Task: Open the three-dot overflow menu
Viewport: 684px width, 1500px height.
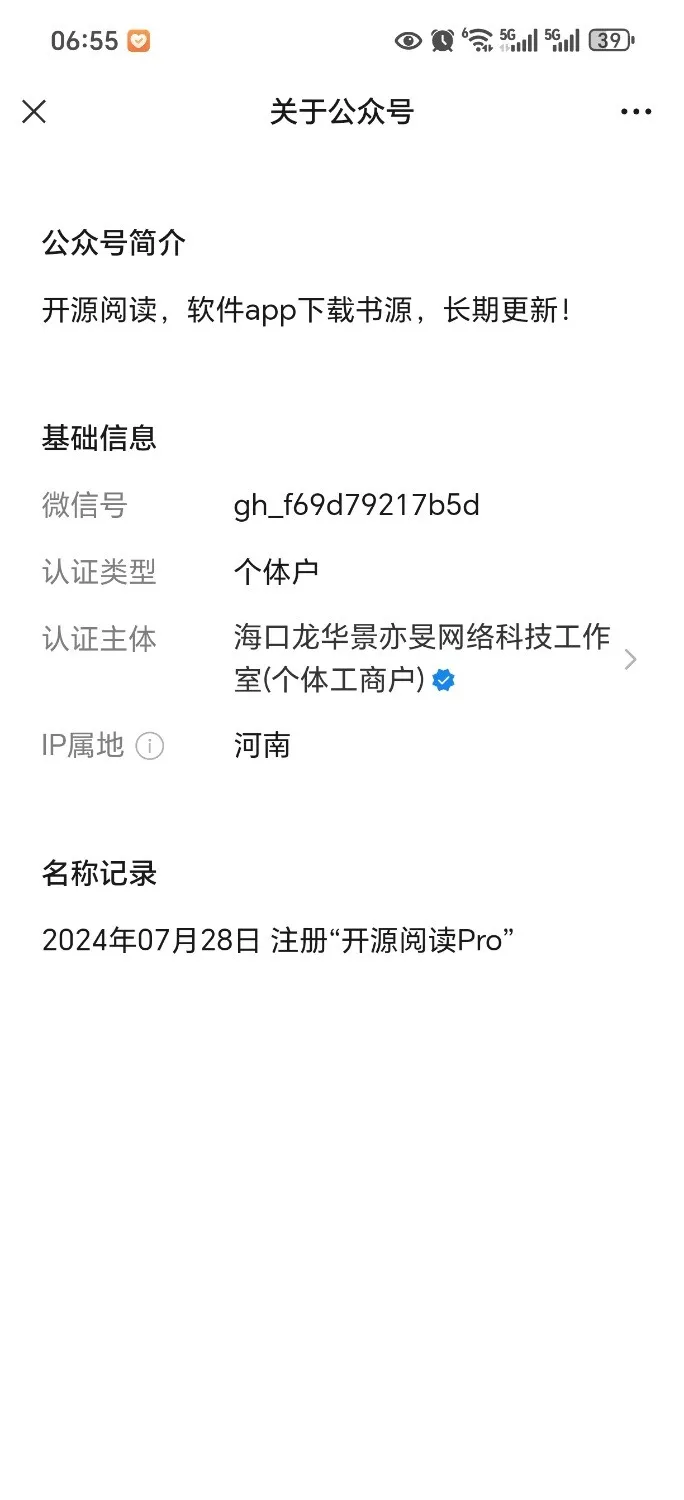Action: 636,112
